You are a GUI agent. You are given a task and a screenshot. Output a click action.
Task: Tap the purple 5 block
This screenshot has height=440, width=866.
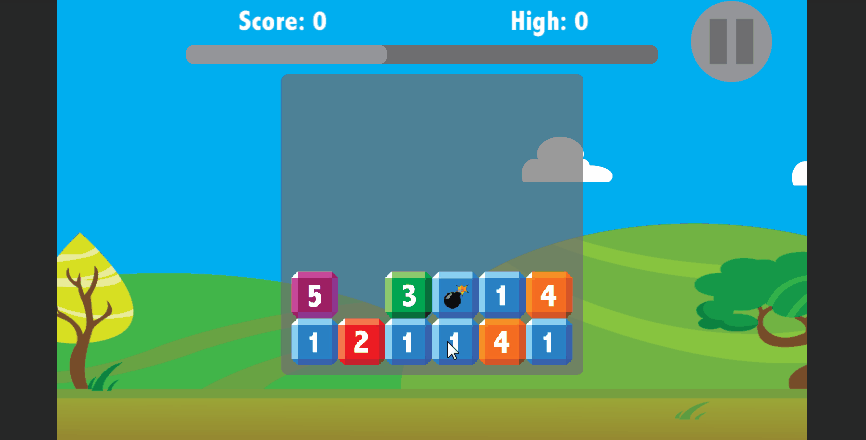point(314,295)
